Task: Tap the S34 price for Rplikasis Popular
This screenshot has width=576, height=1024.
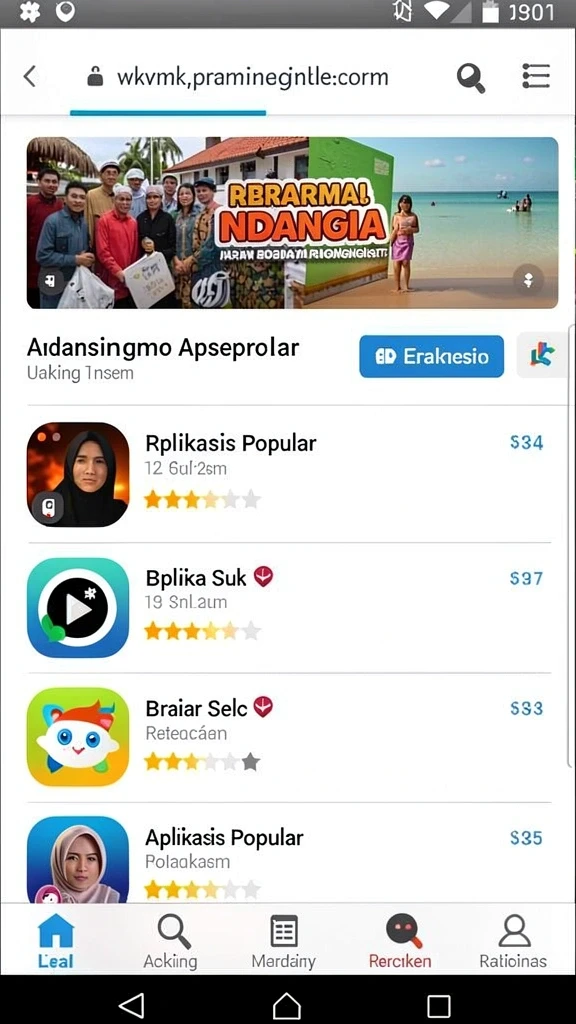Action: (x=526, y=443)
